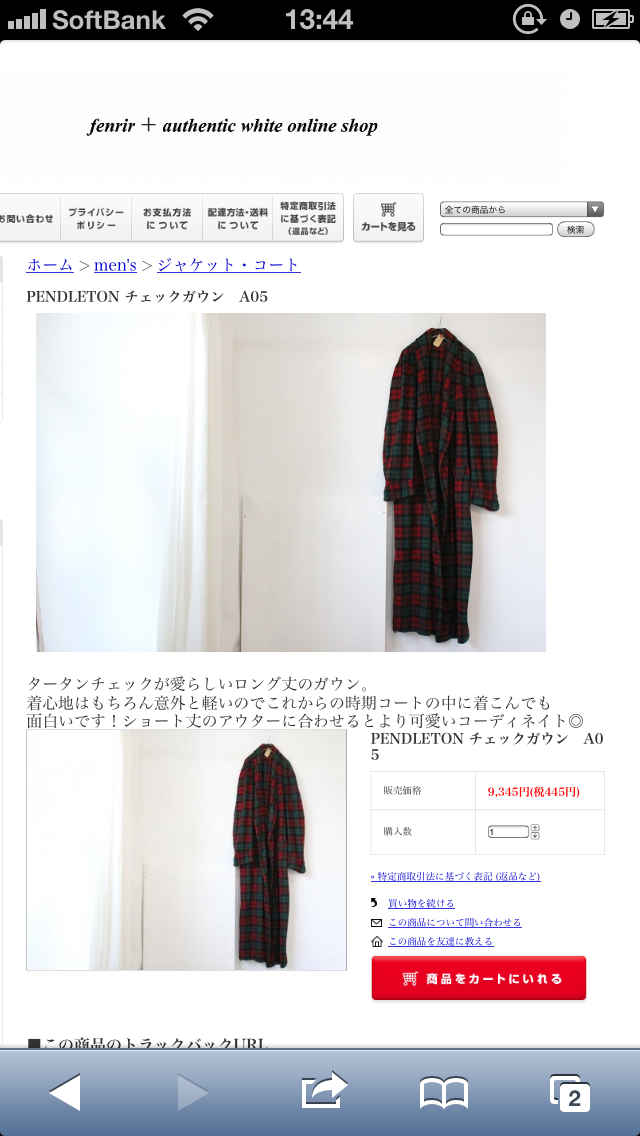Follow the 買い物を続ける link
Viewport: 640px width, 1136px height.
pos(420,903)
